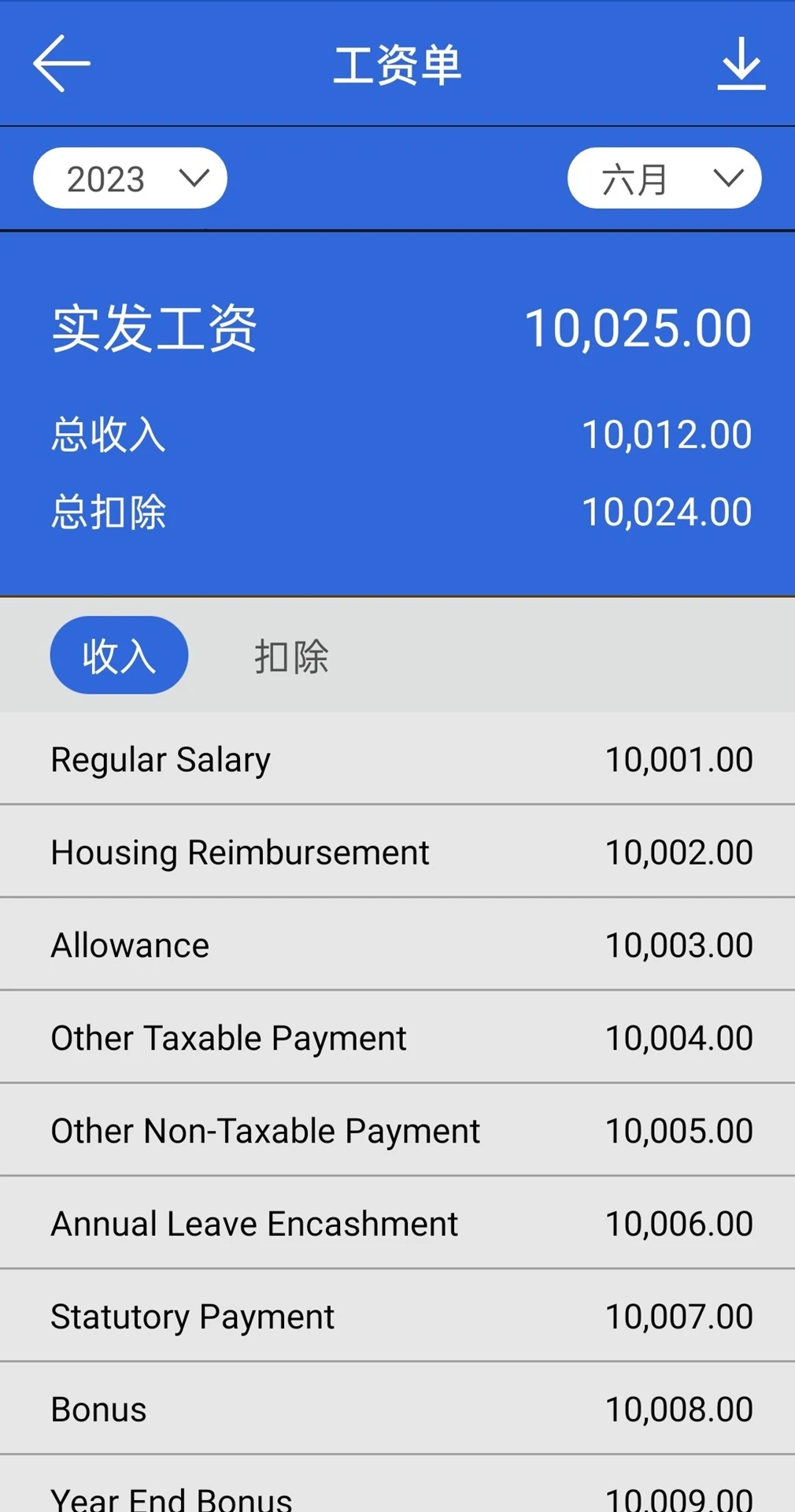Screen dimensions: 795x1512
Task: Tap the Annual Leave Encashment row
Action: pyautogui.click(x=397, y=1223)
